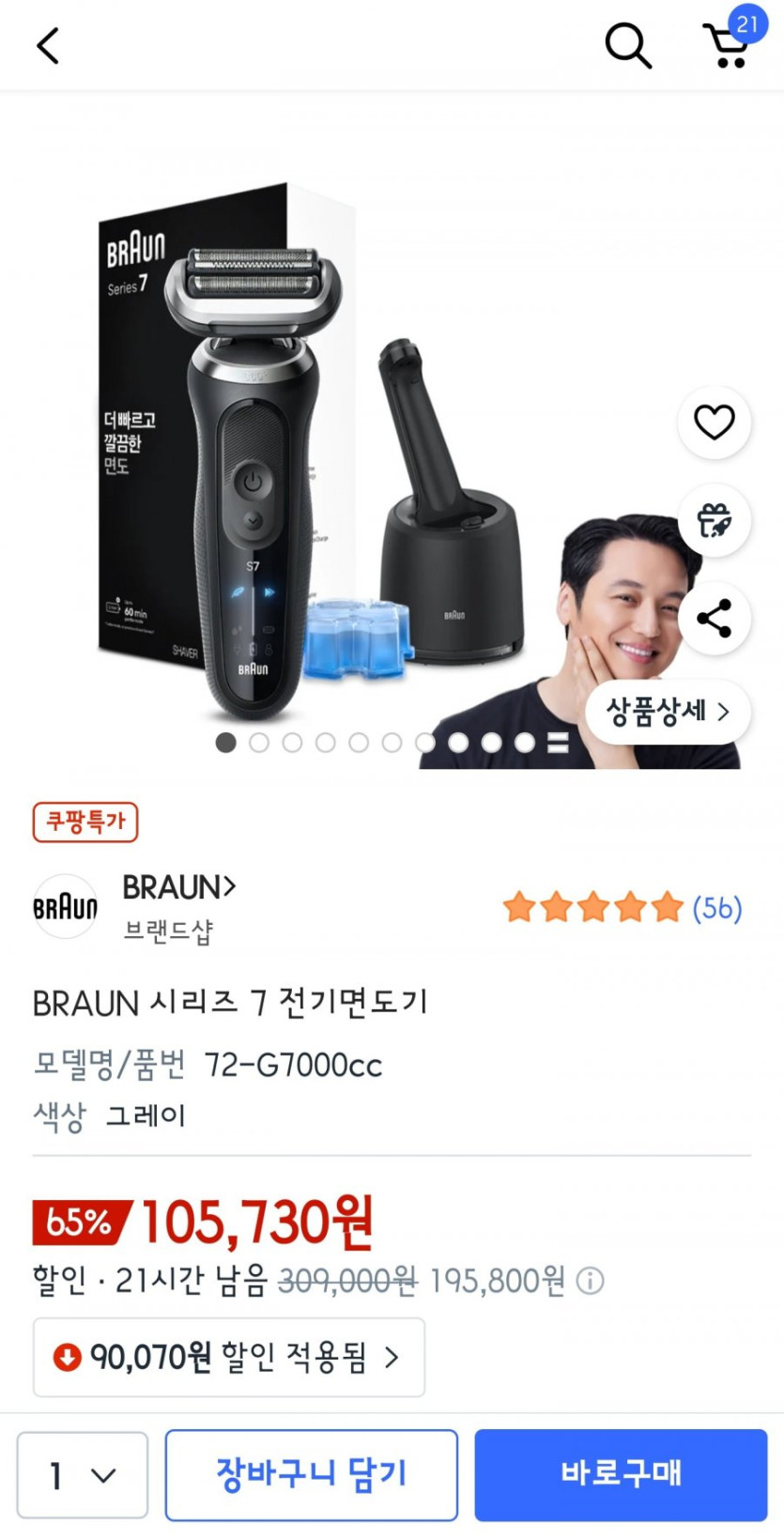This screenshot has width=784, height=1538.
Task: Open the search magnifier icon
Action: coord(627,45)
